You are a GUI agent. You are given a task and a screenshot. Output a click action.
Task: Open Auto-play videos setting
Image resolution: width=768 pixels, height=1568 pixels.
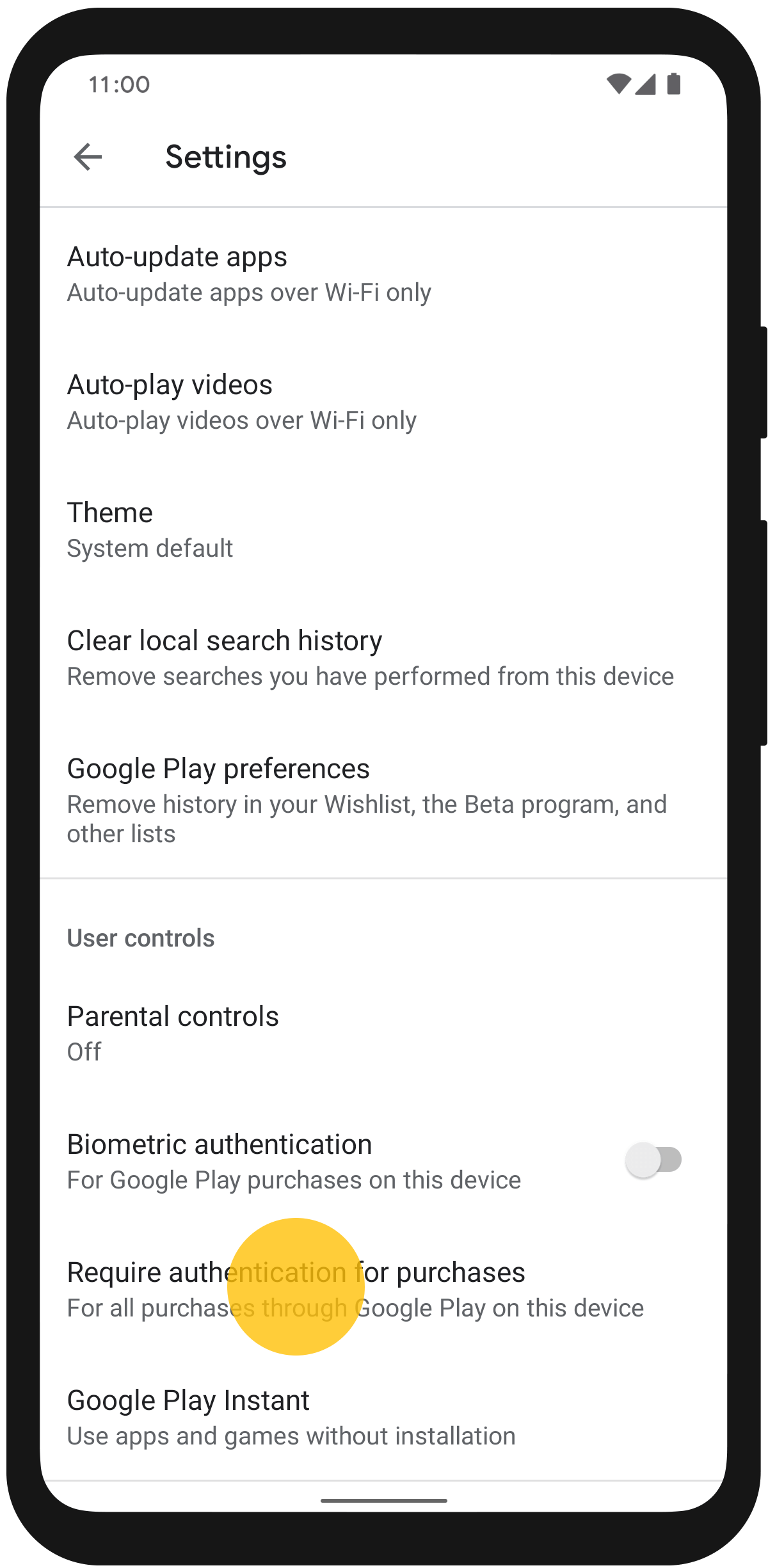pos(242,402)
